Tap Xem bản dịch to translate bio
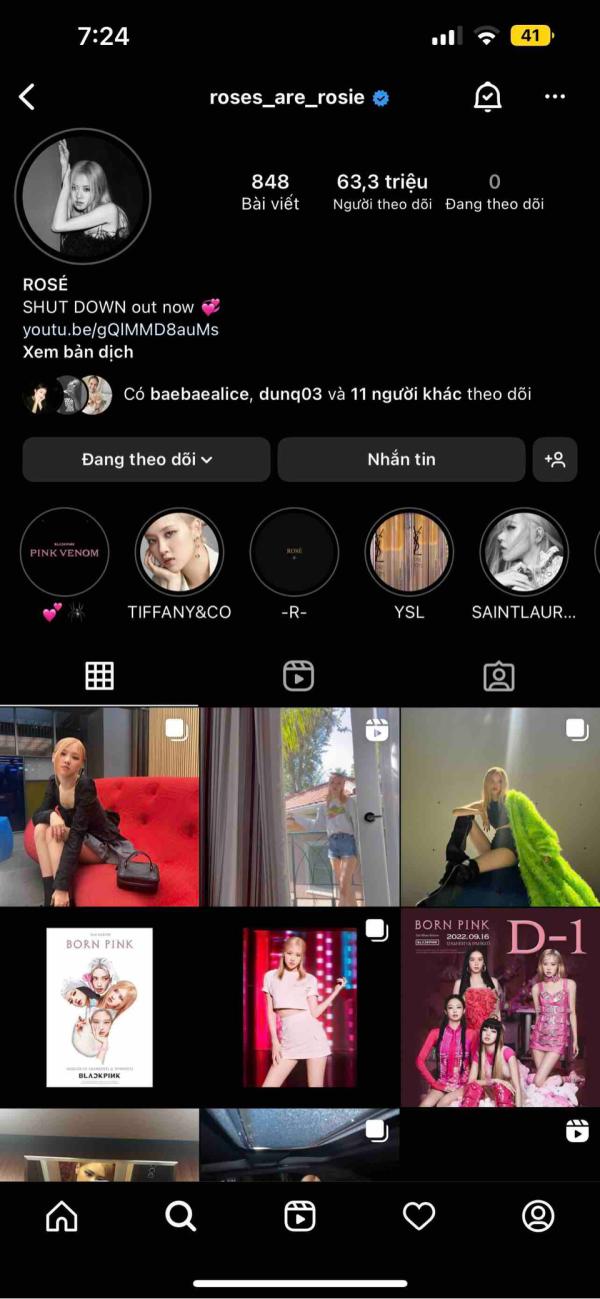The image size is (600, 1299). [78, 352]
